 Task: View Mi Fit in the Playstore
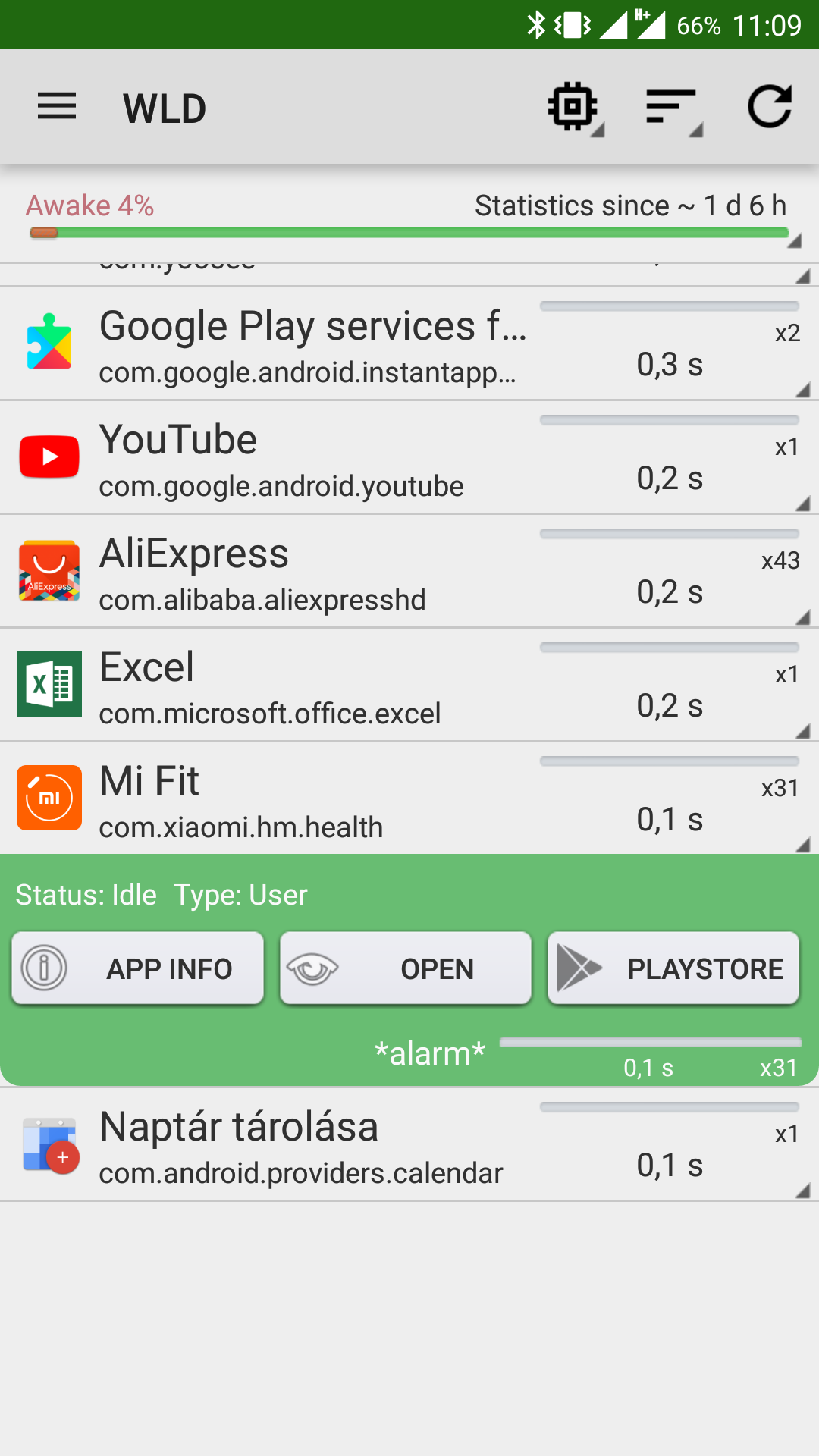tap(673, 968)
